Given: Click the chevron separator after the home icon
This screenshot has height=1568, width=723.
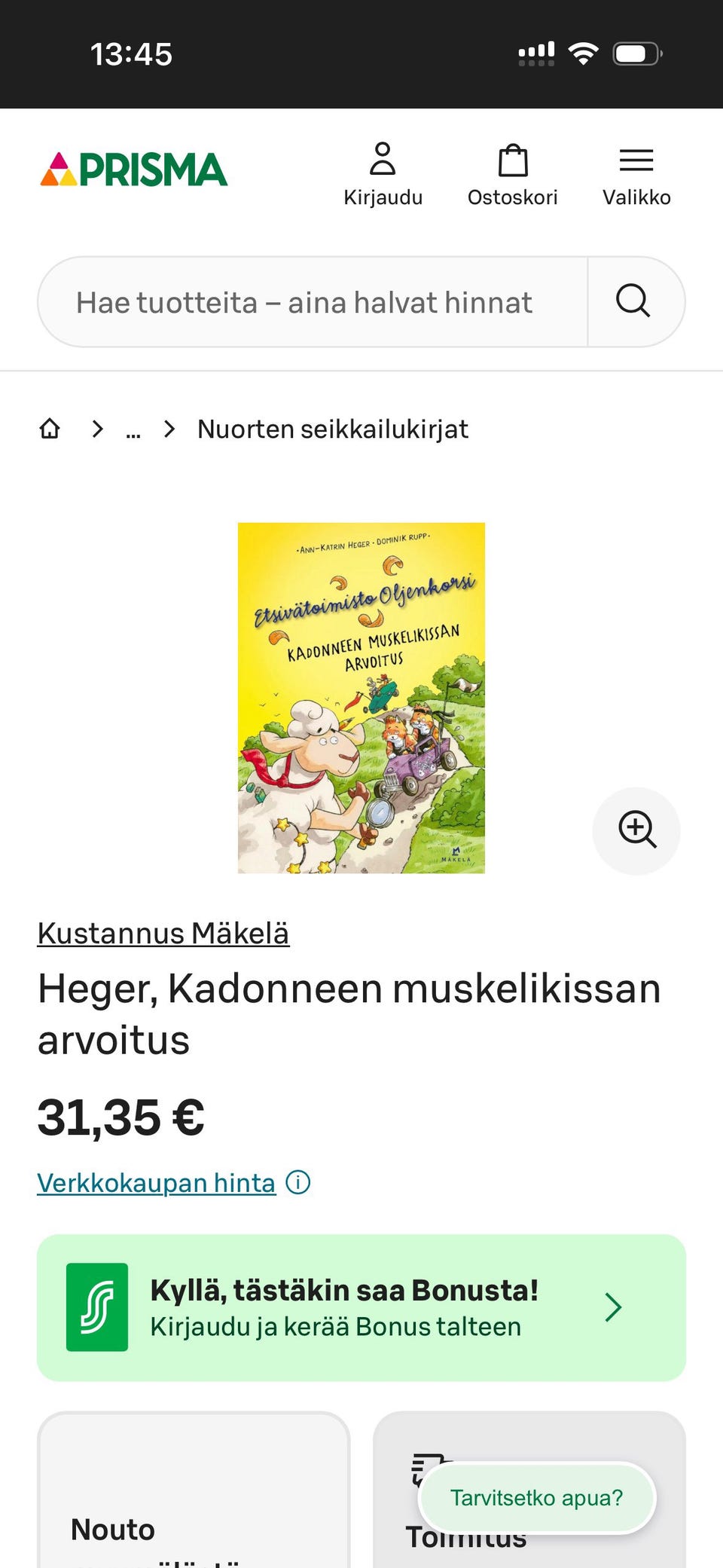Looking at the screenshot, I should coord(97,428).
